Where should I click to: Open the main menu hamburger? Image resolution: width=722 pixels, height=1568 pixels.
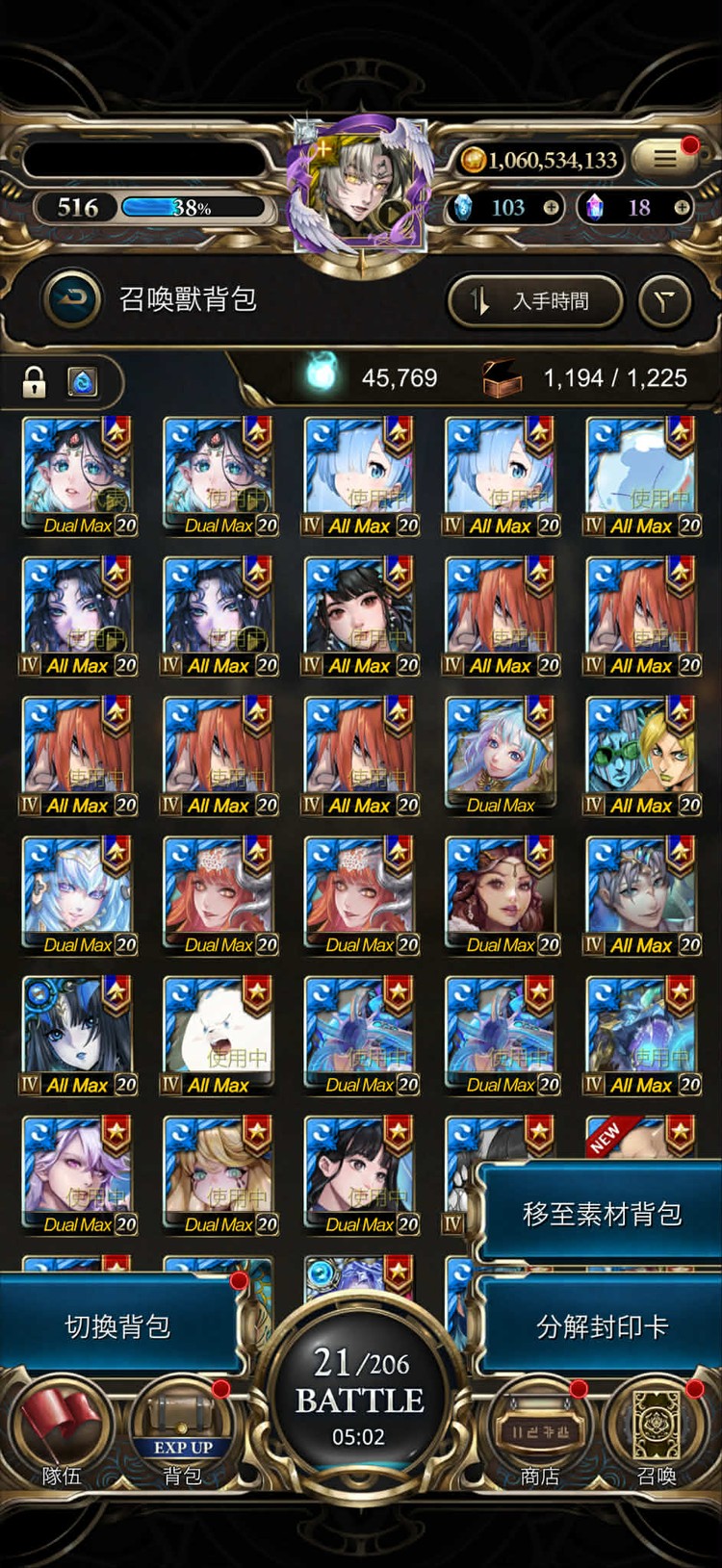pos(666,160)
